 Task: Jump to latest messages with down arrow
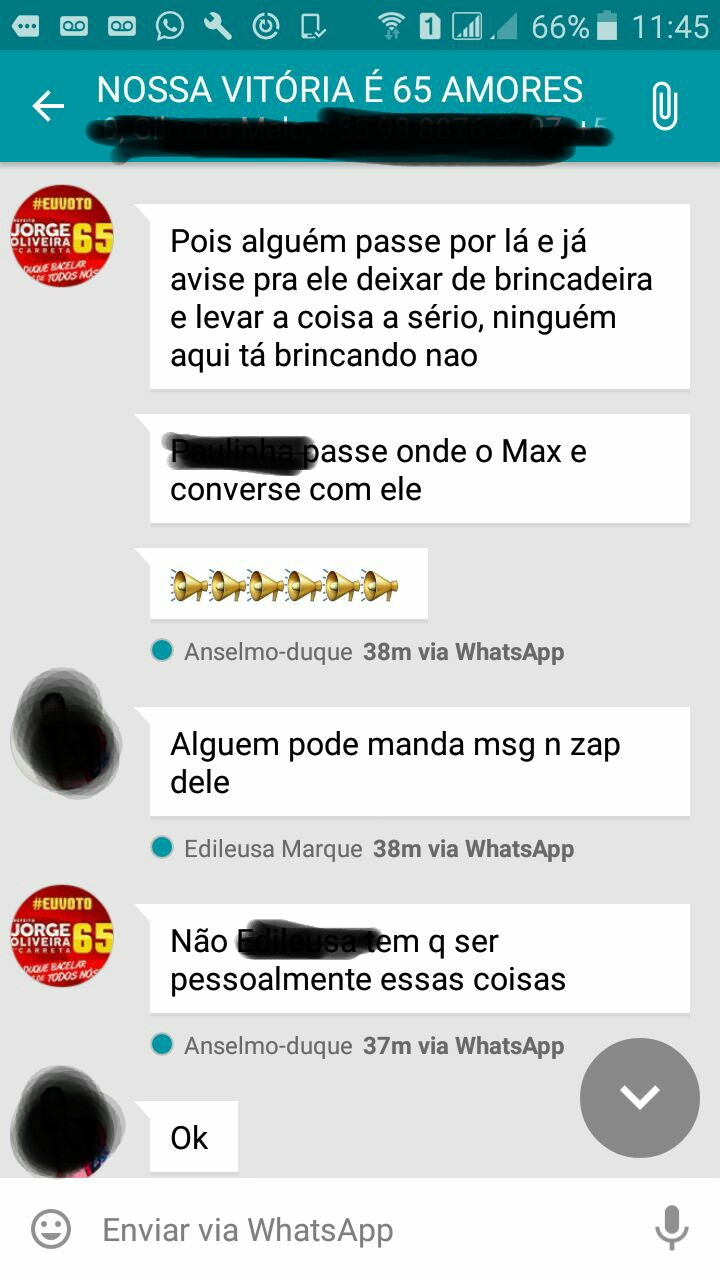click(640, 1097)
